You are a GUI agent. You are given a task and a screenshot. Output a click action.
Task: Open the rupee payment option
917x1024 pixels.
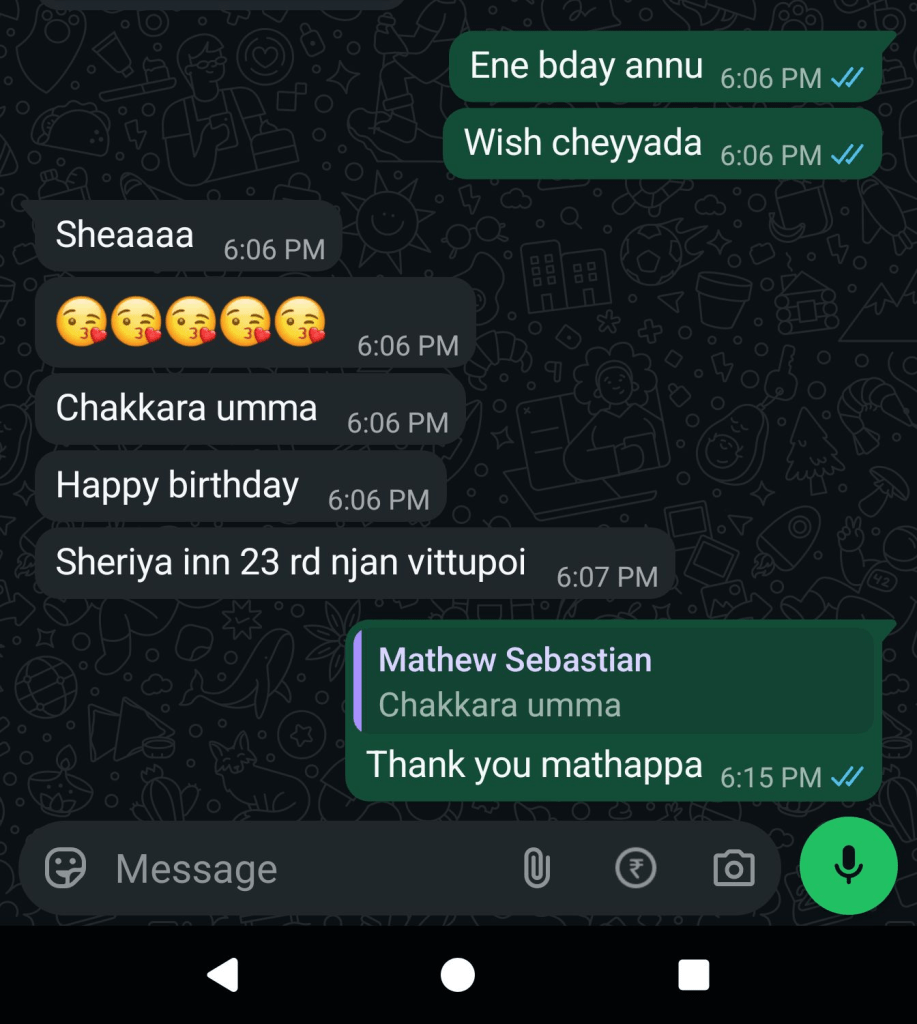(x=635, y=868)
